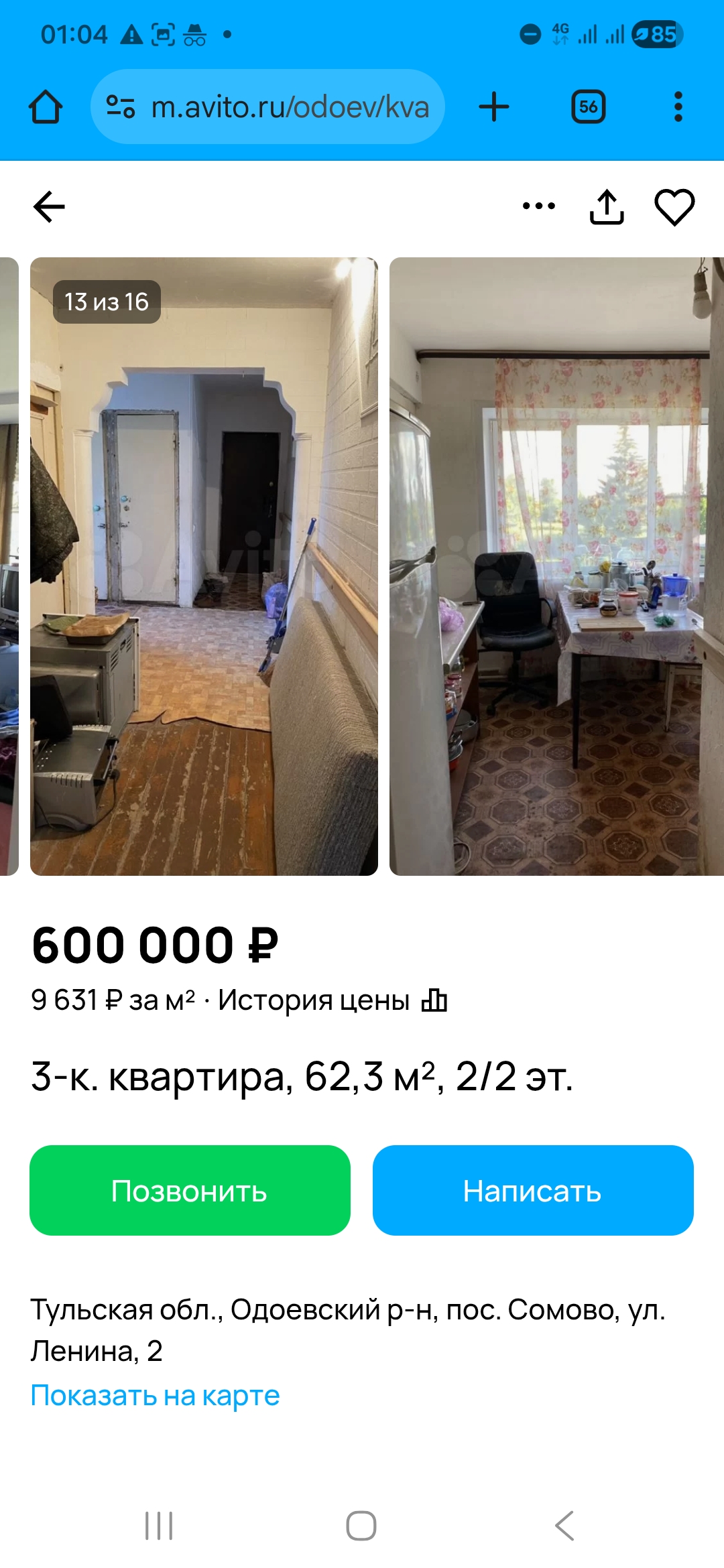View История цены
The width and height of the screenshot is (724, 1568).
click(332, 1000)
